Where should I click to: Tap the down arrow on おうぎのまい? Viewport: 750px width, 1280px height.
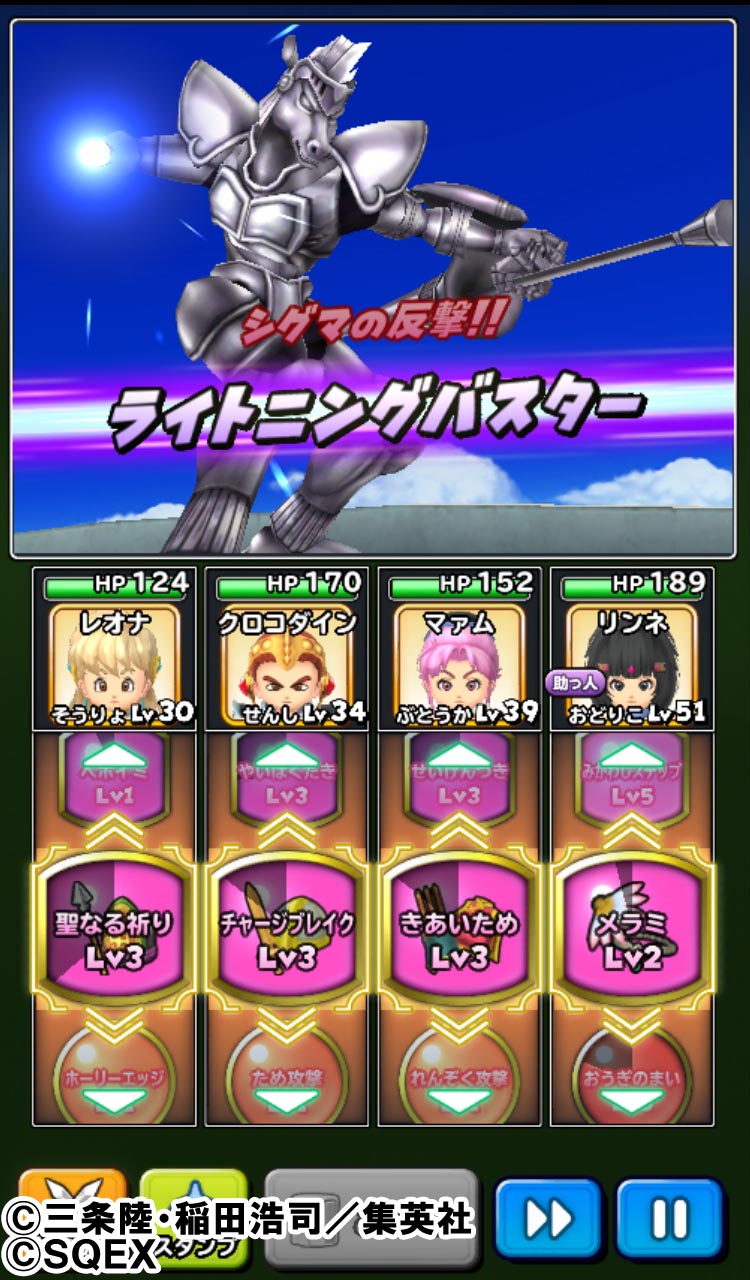pyautogui.click(x=633, y=1101)
